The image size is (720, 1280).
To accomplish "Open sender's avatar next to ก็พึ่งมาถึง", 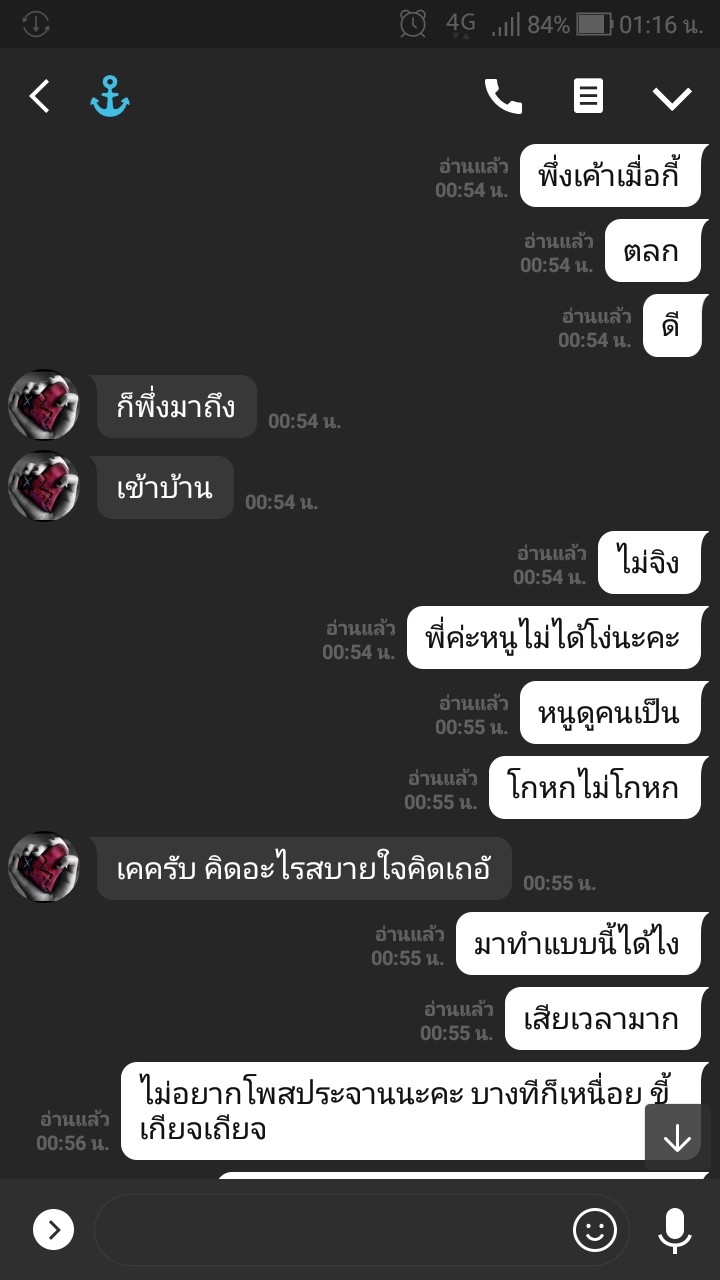I will [x=44, y=405].
